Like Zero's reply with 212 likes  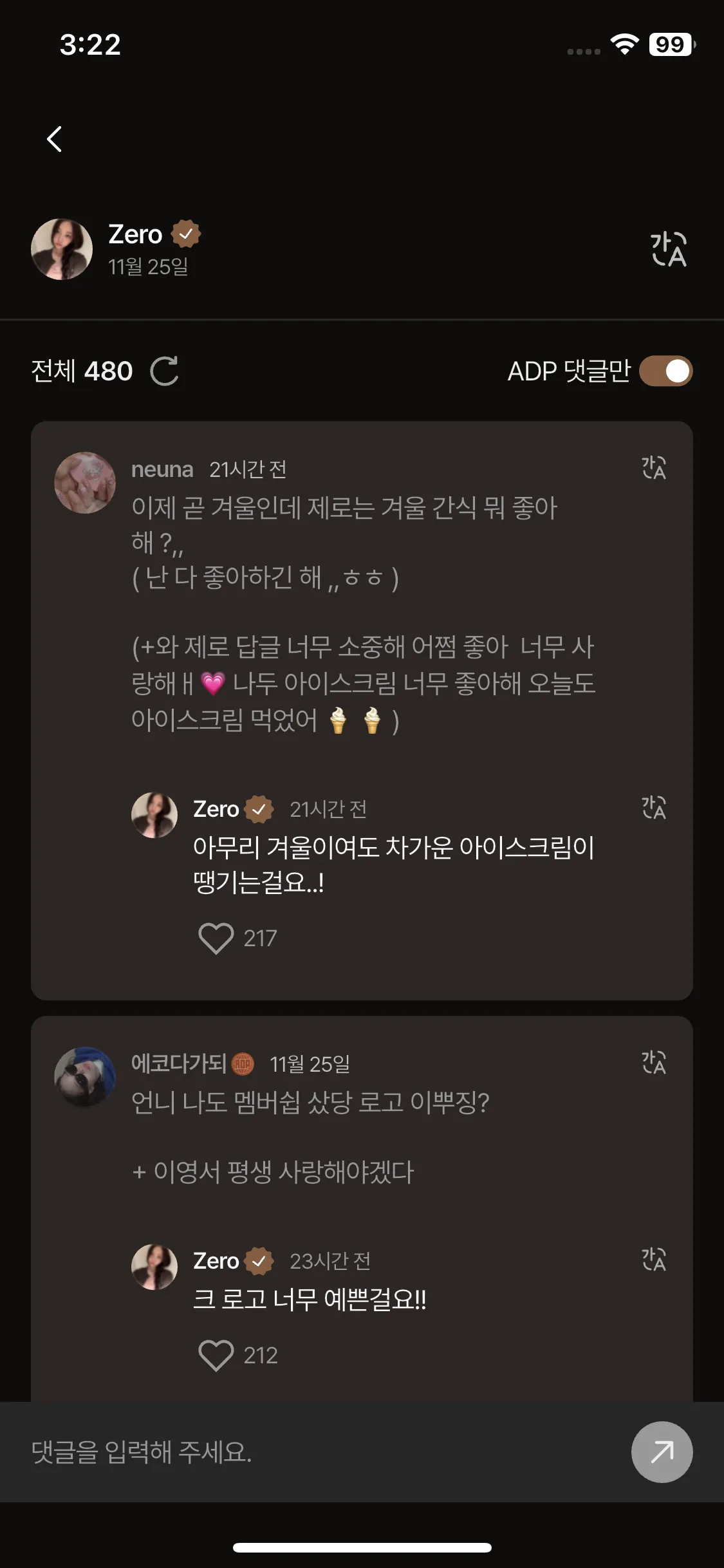216,1355
